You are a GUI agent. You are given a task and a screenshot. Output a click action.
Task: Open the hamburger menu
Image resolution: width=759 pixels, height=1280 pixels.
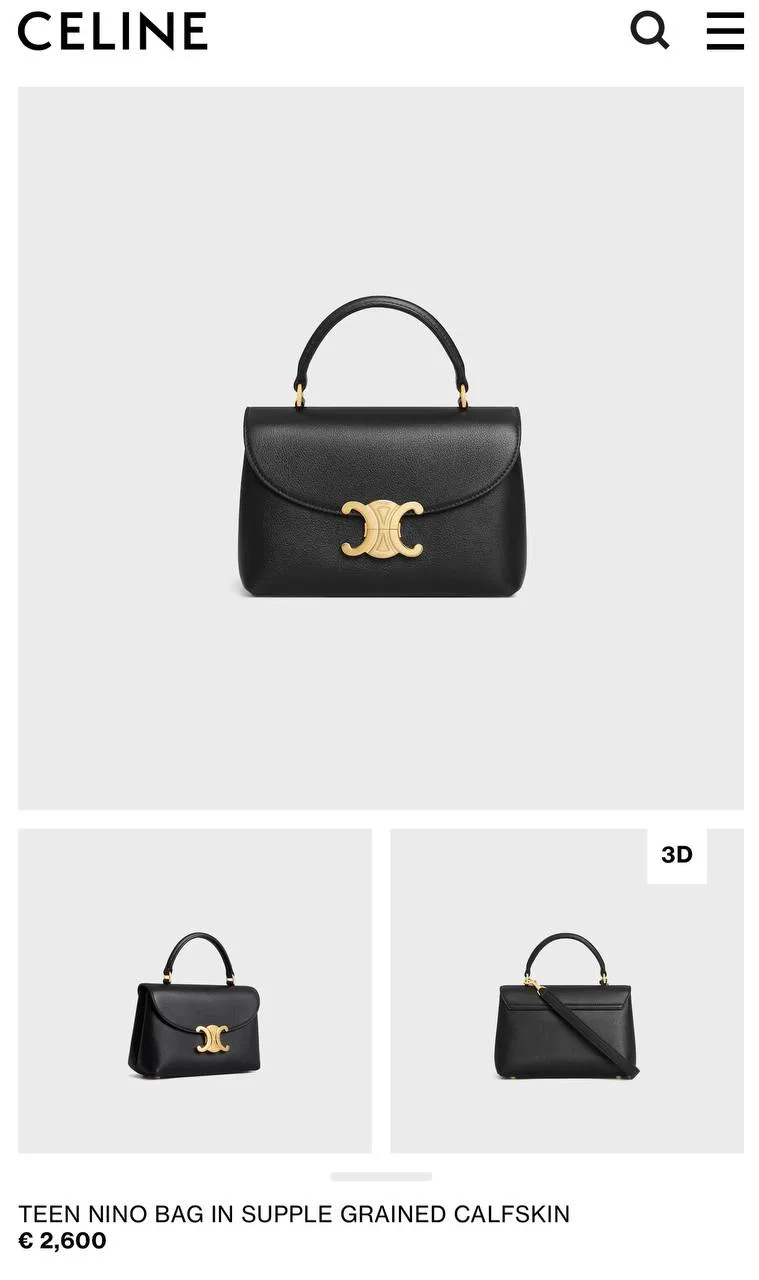725,30
